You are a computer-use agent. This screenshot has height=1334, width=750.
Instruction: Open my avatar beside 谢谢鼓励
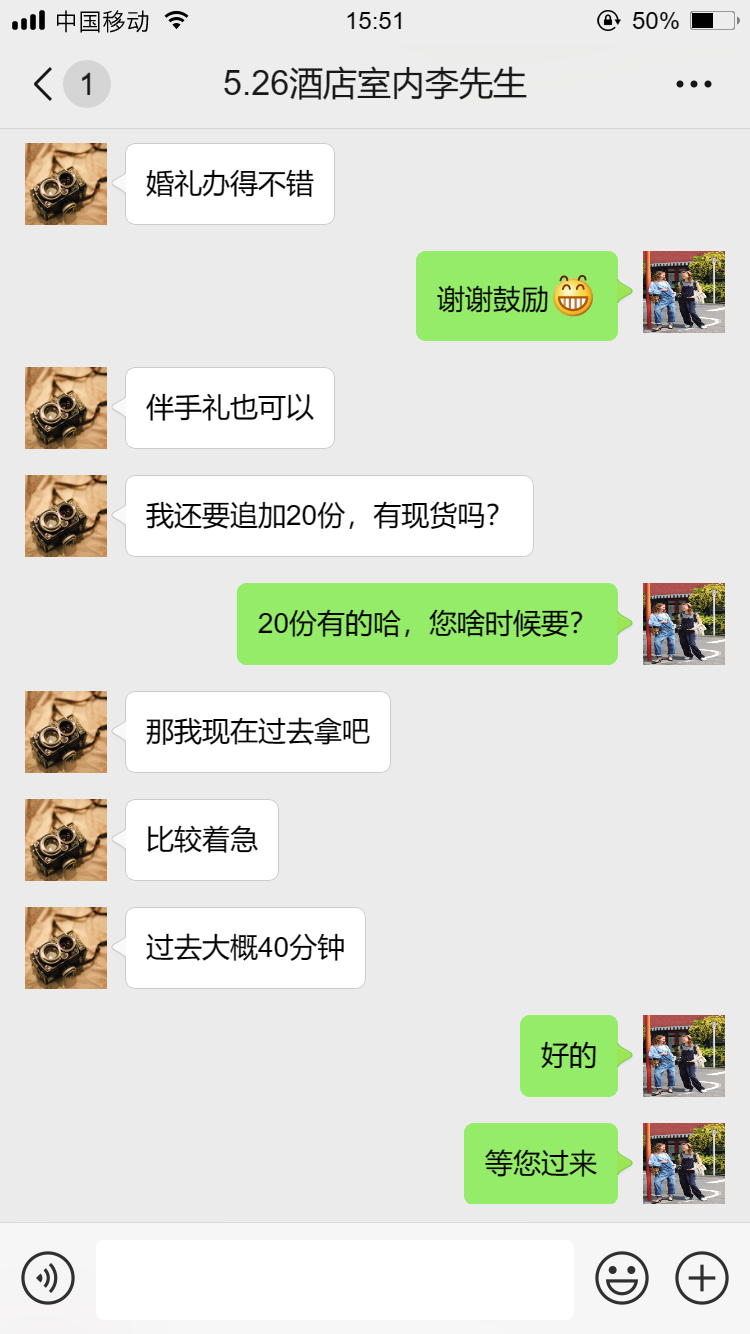click(x=684, y=292)
